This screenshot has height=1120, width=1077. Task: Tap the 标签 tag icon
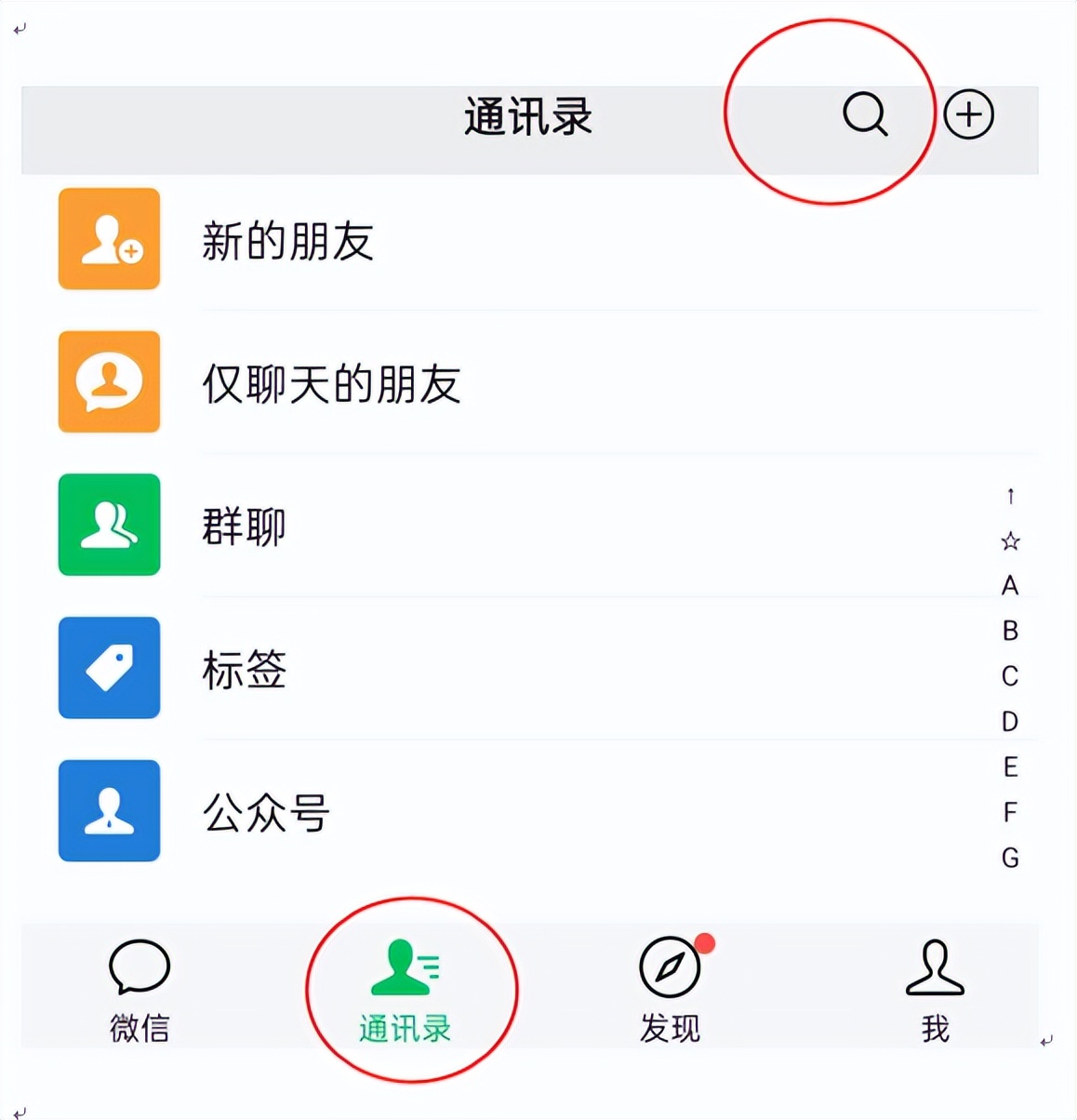coord(108,668)
